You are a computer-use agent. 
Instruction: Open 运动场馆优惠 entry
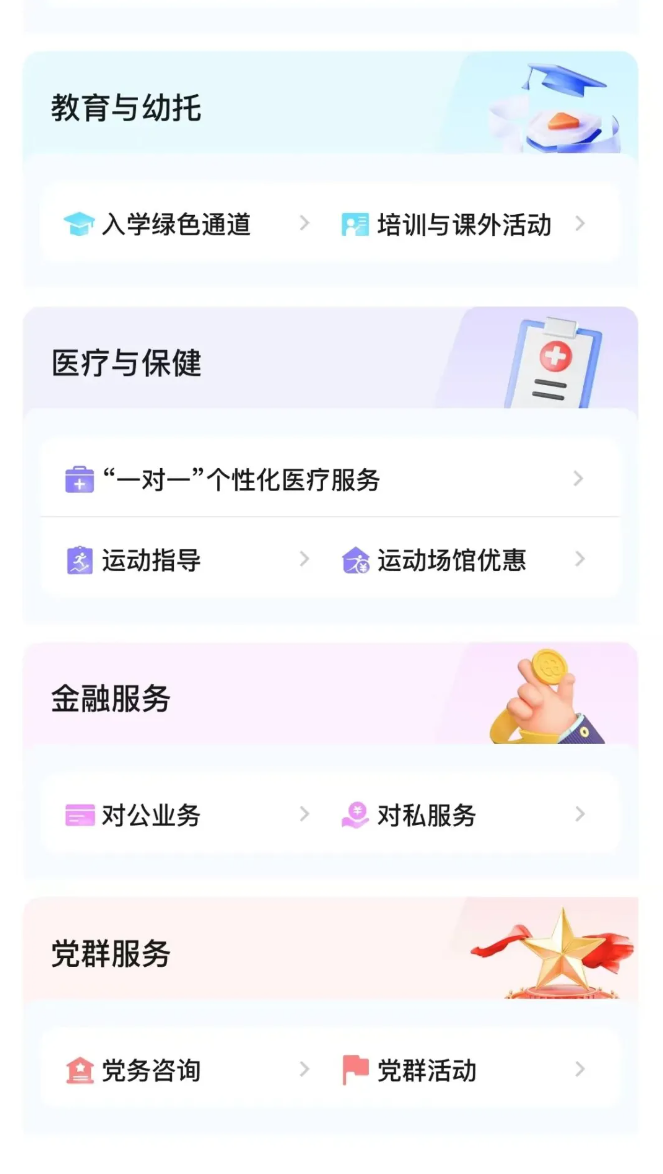[451, 560]
